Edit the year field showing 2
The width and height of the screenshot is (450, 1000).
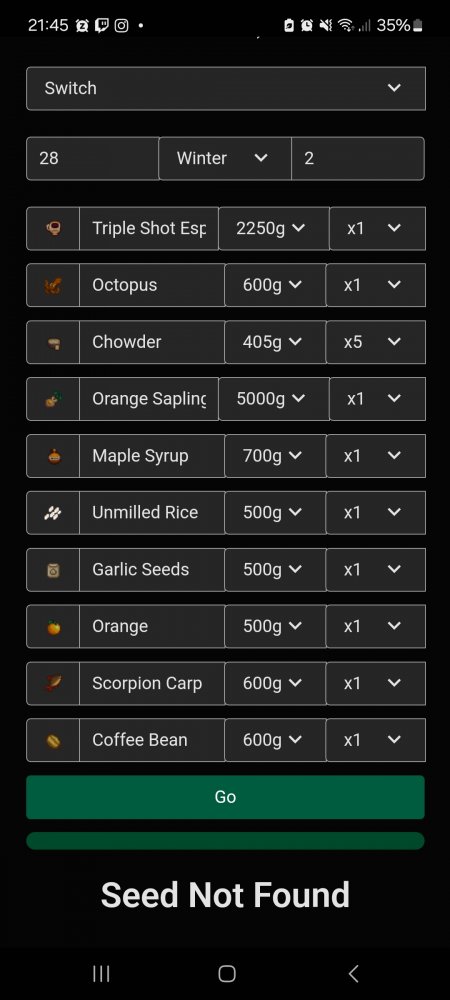point(358,158)
